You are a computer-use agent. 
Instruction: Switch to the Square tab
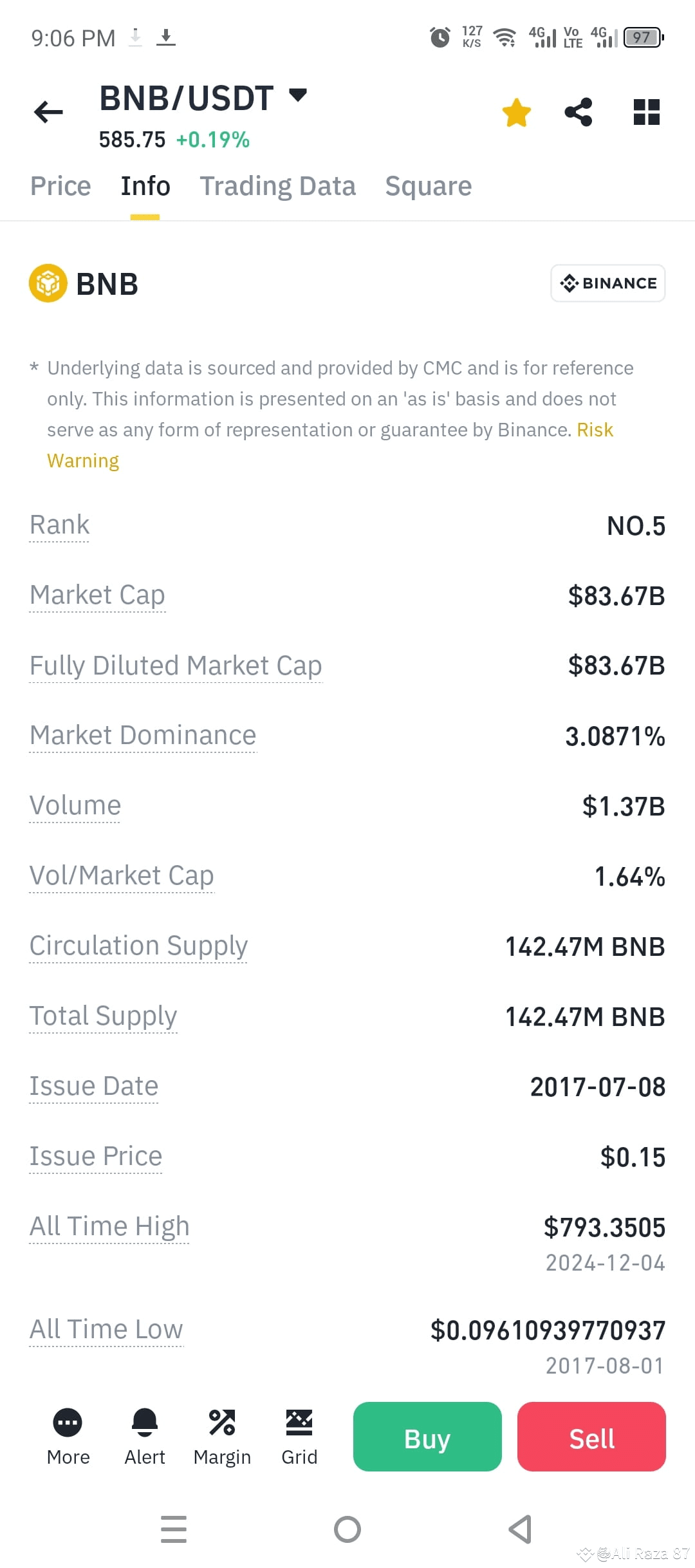428,186
